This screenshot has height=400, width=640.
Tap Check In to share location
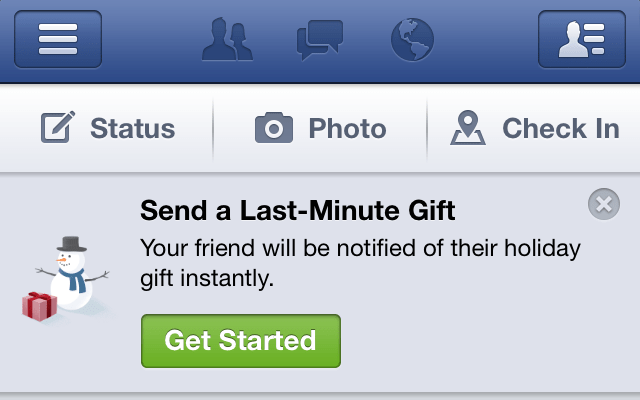[534, 128]
